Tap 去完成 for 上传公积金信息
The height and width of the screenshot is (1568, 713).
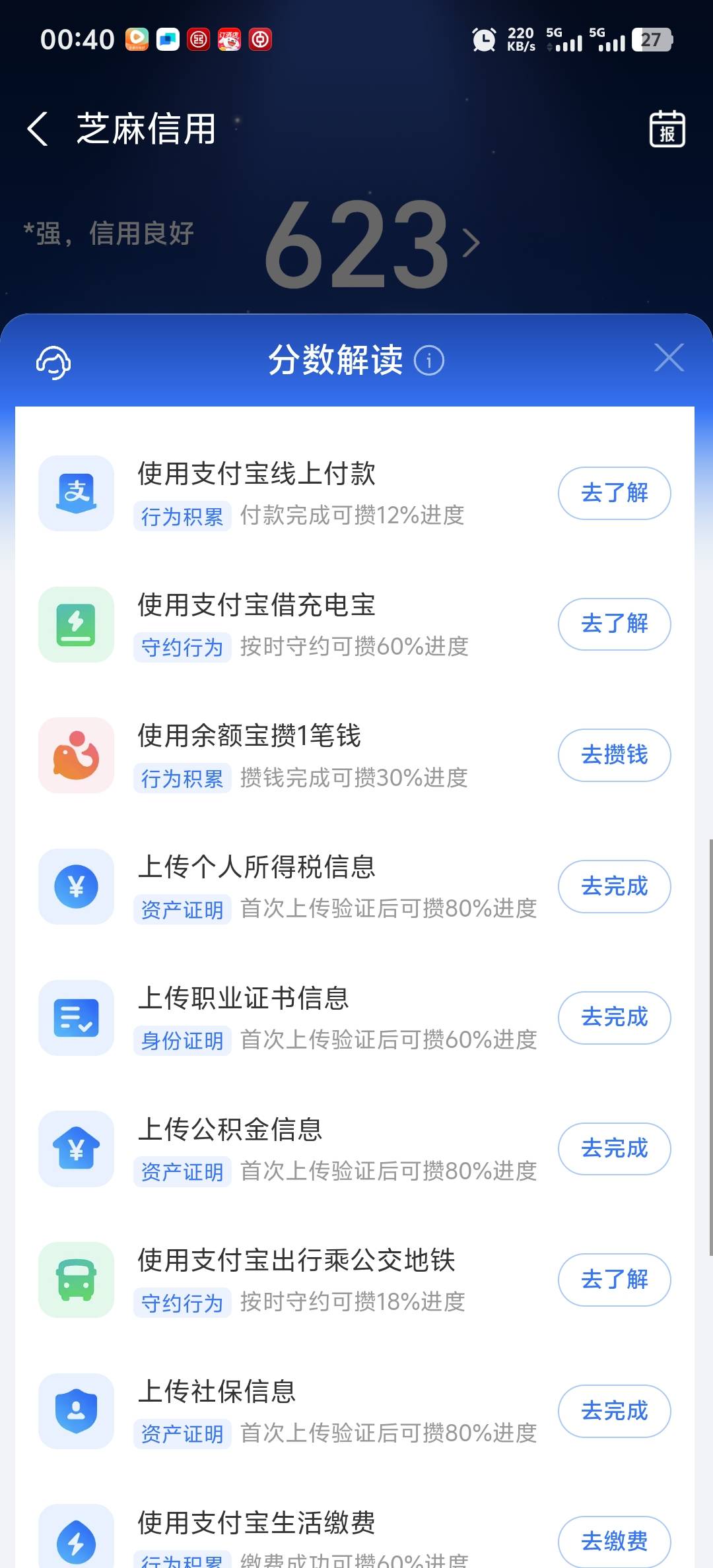pyautogui.click(x=615, y=1149)
